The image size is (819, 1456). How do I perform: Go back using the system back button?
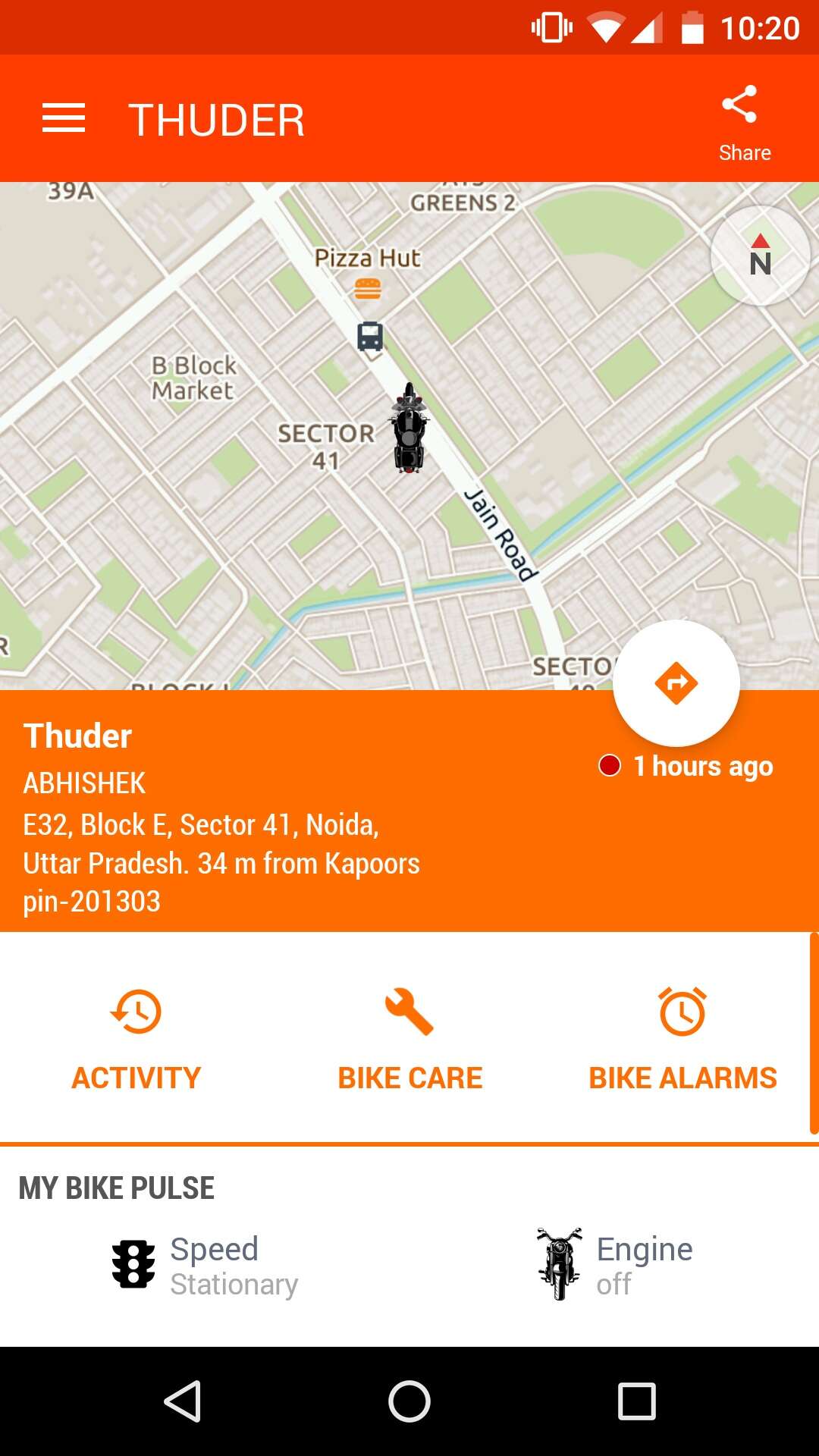pyautogui.click(x=183, y=1401)
